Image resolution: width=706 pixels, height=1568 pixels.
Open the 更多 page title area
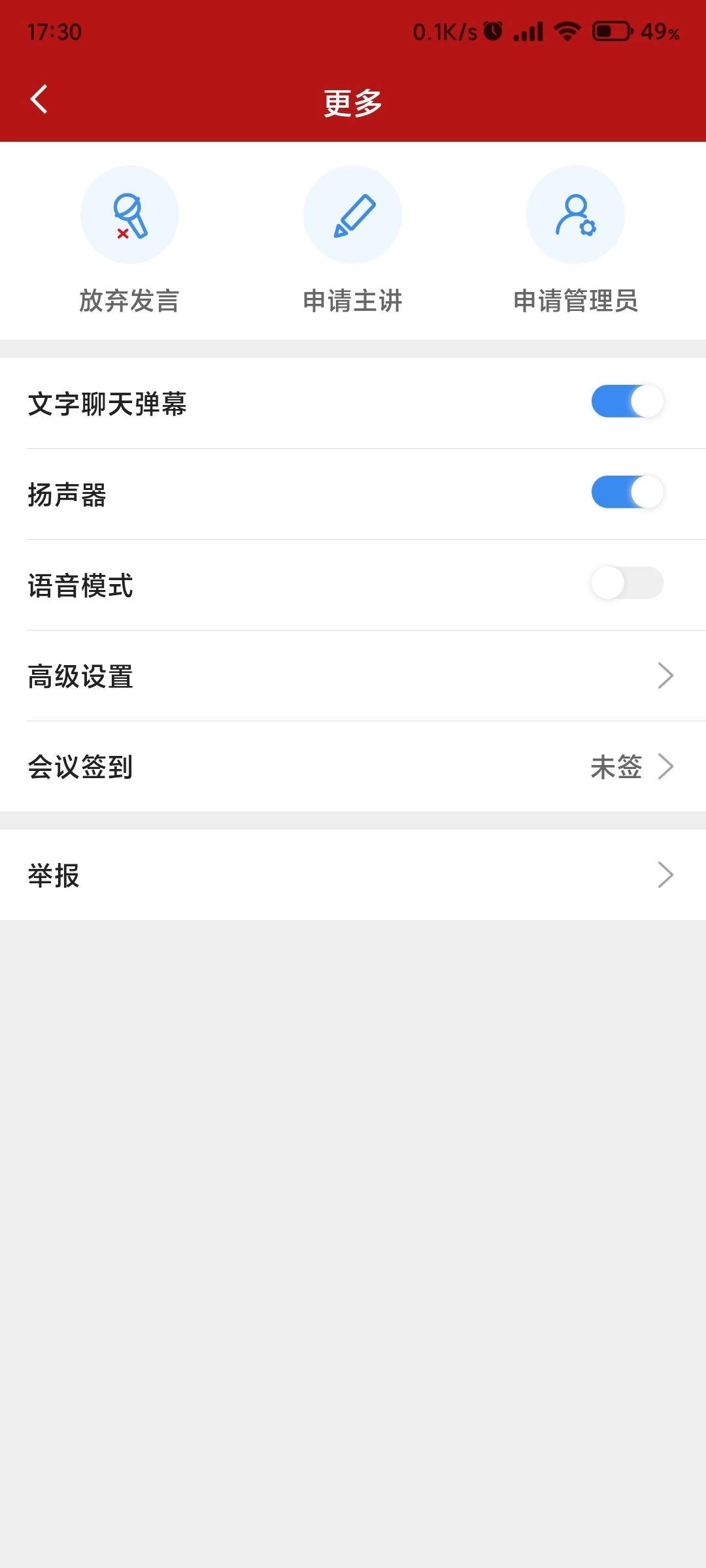tap(353, 101)
